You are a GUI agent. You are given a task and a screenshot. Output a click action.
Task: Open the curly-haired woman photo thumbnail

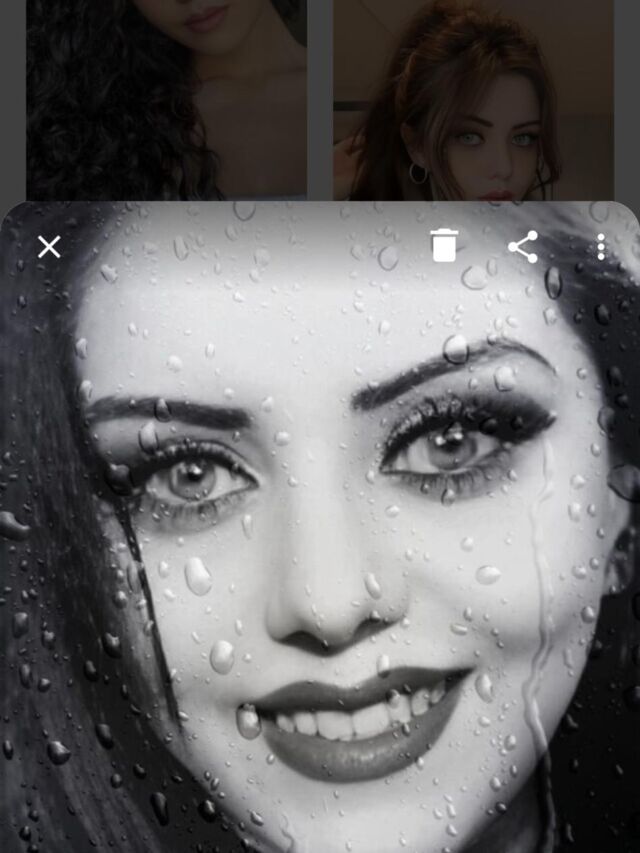coord(166,98)
